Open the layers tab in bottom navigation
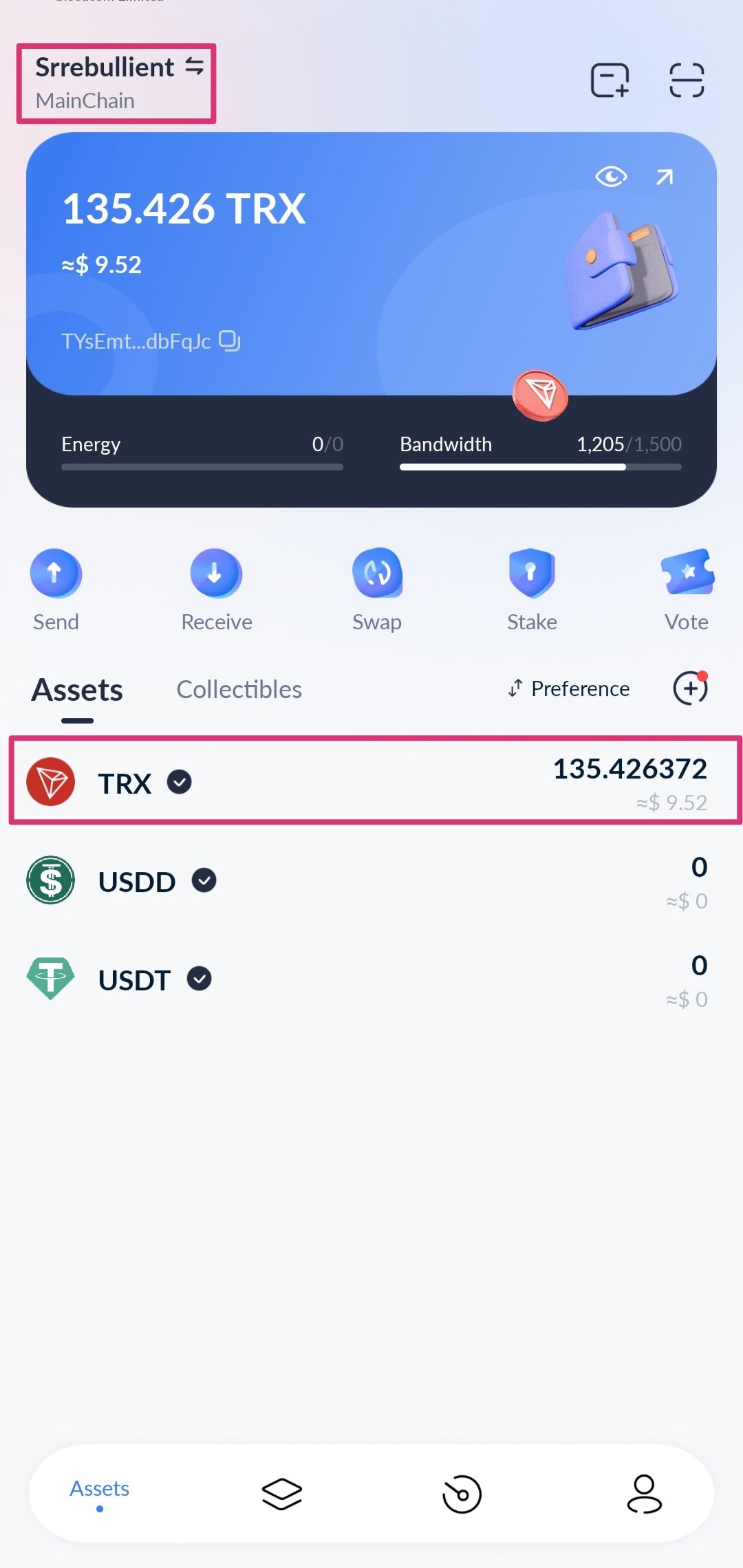 [282, 1494]
